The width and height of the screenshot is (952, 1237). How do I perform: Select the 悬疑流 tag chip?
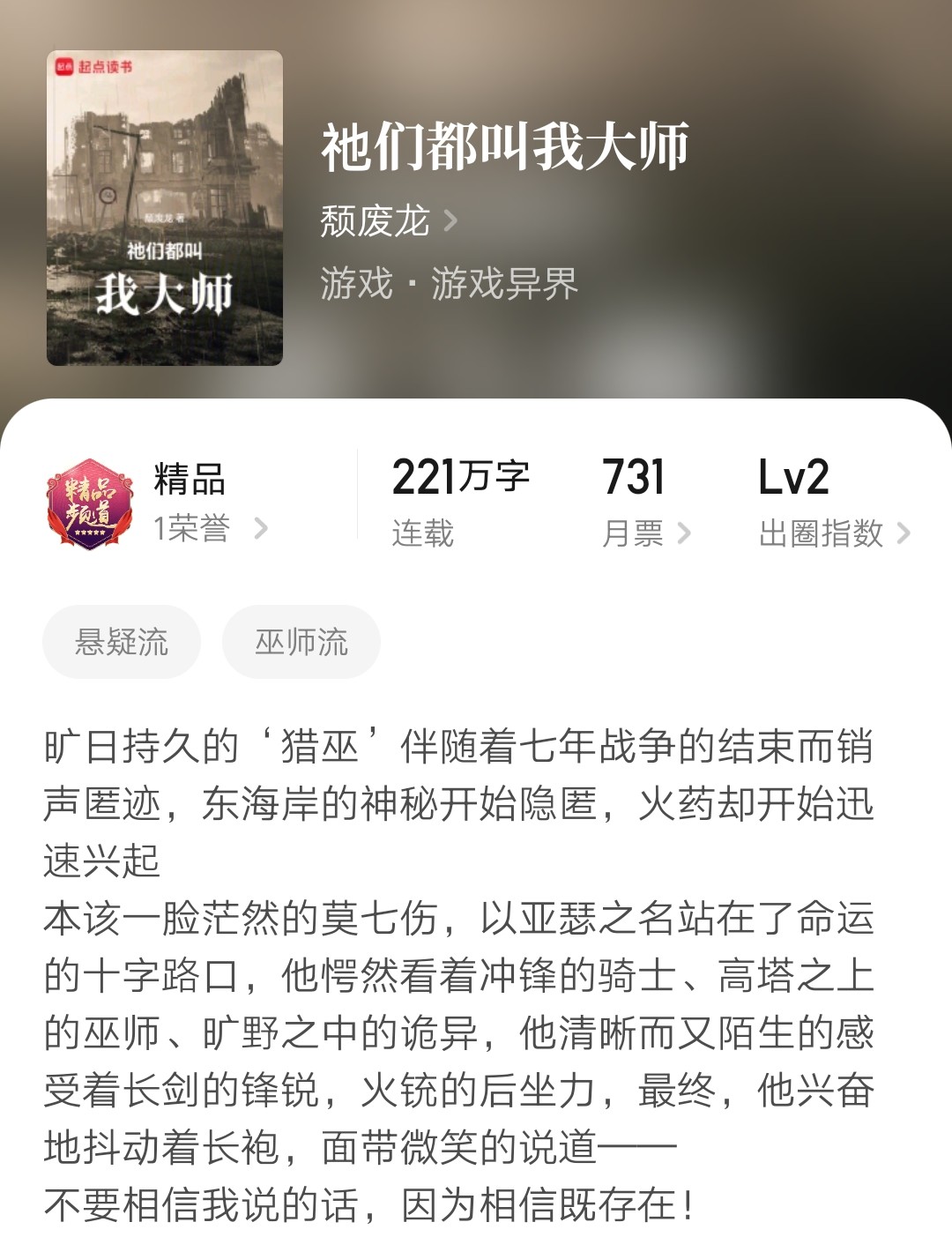pos(122,642)
